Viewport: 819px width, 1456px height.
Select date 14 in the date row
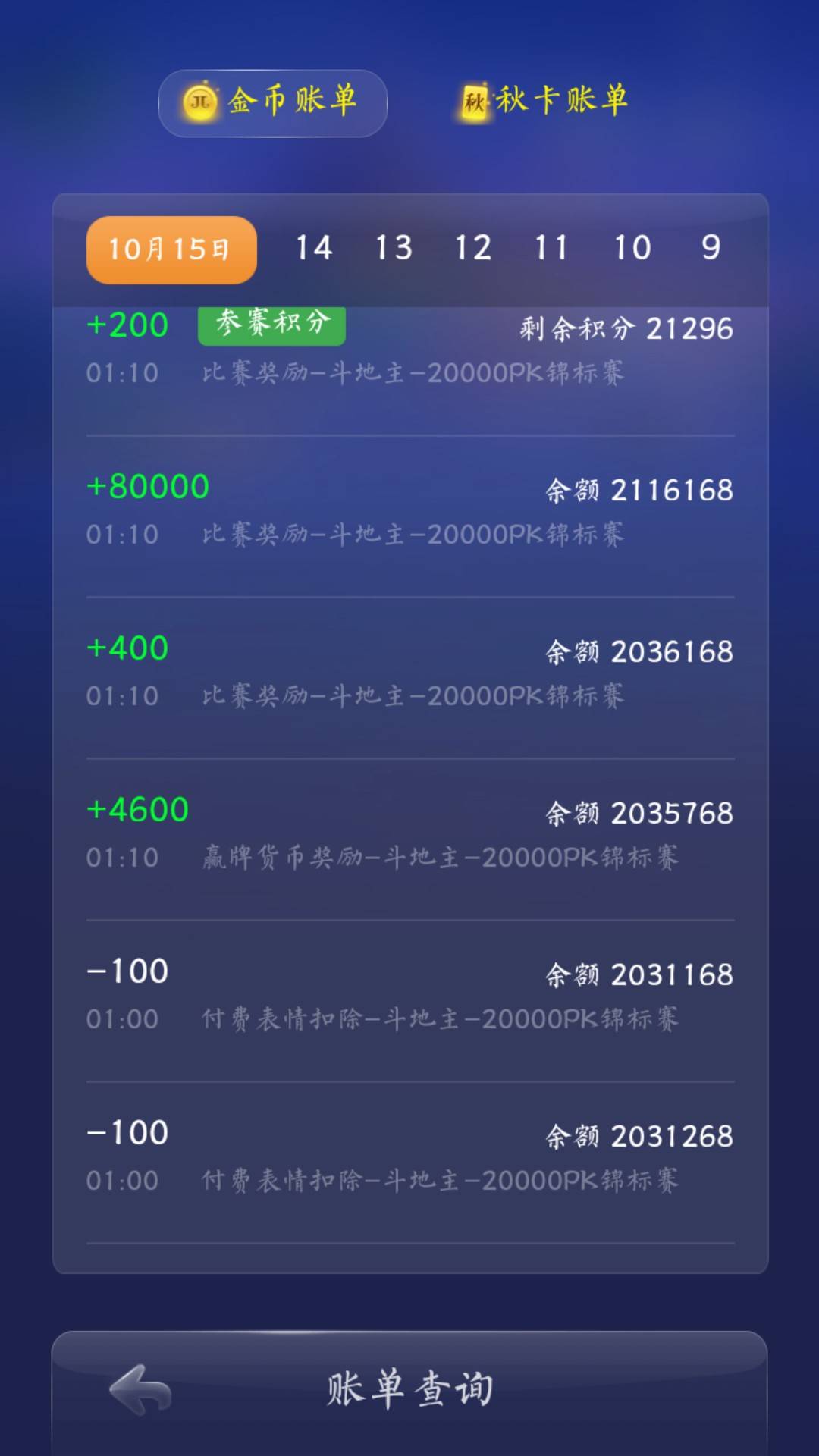click(x=314, y=247)
